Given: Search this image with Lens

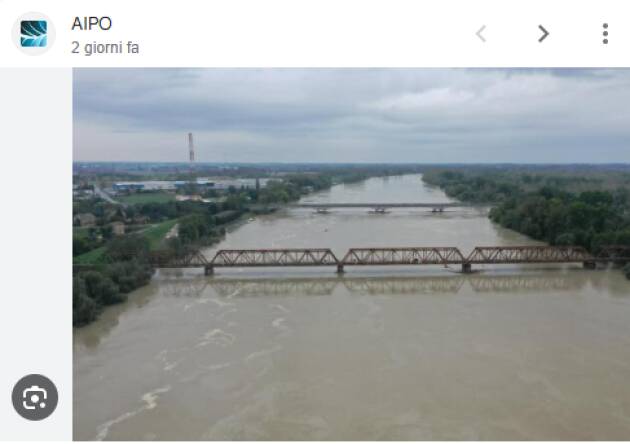Looking at the screenshot, I should pyautogui.click(x=35, y=398).
